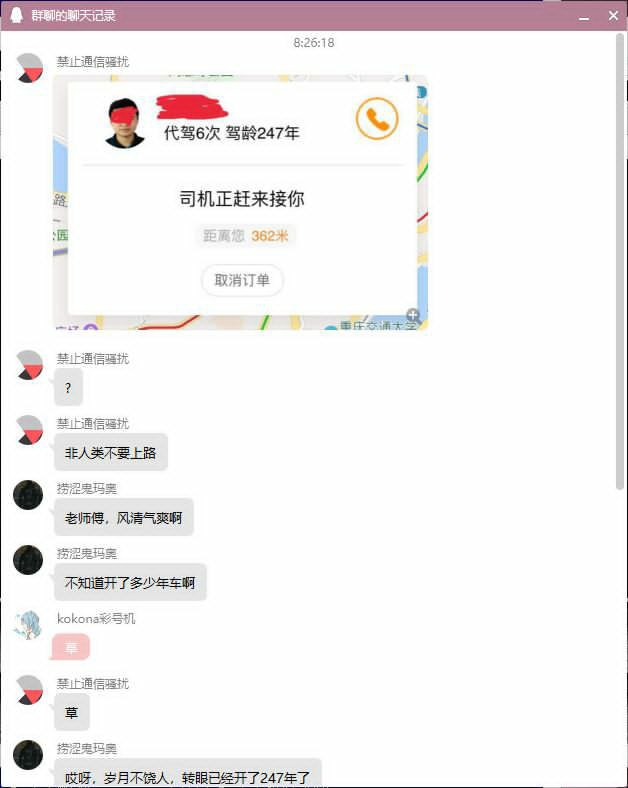Open 禁止通信骚扰's avatar beside 非人类不要上路

click(x=29, y=430)
